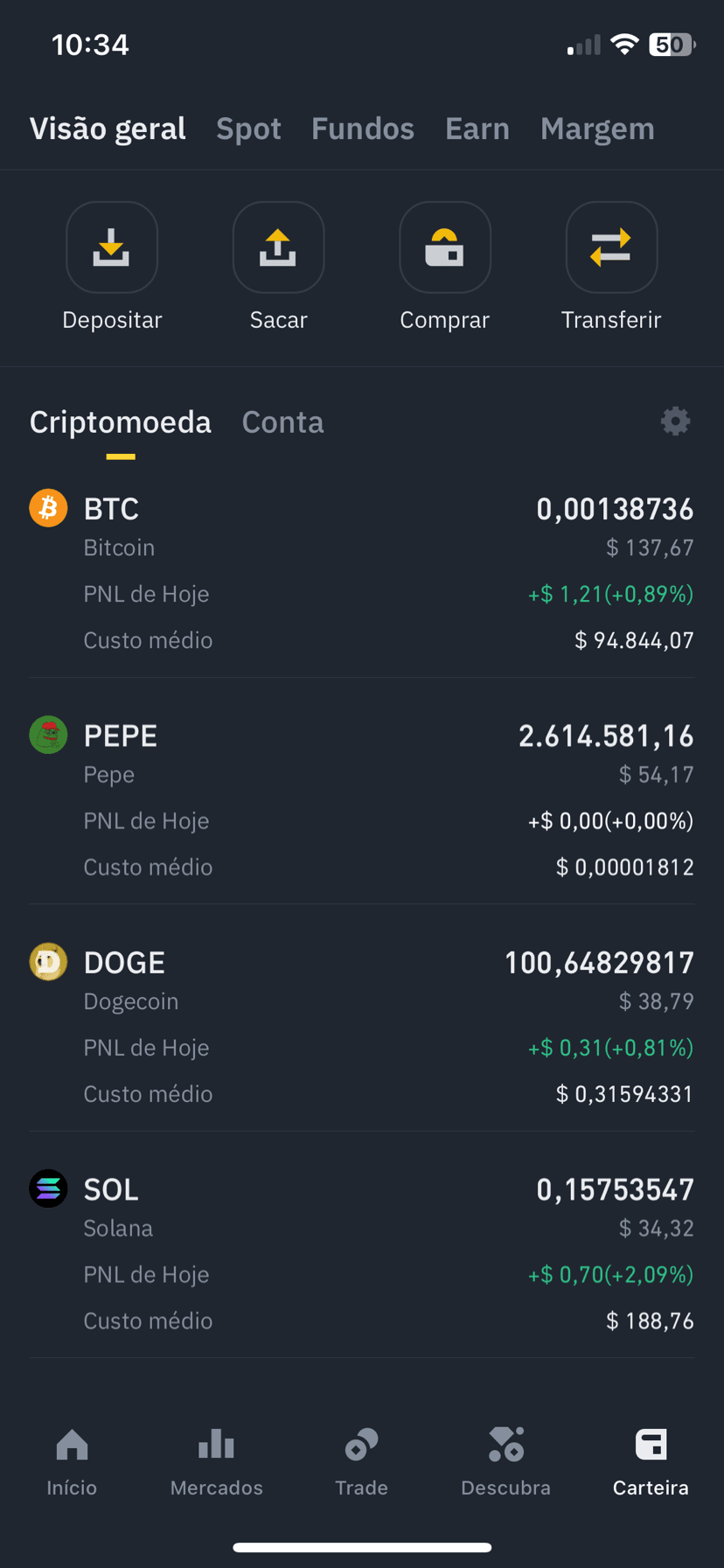This screenshot has width=724, height=1568.
Task: Open the asset settings gear icon
Action: click(675, 422)
